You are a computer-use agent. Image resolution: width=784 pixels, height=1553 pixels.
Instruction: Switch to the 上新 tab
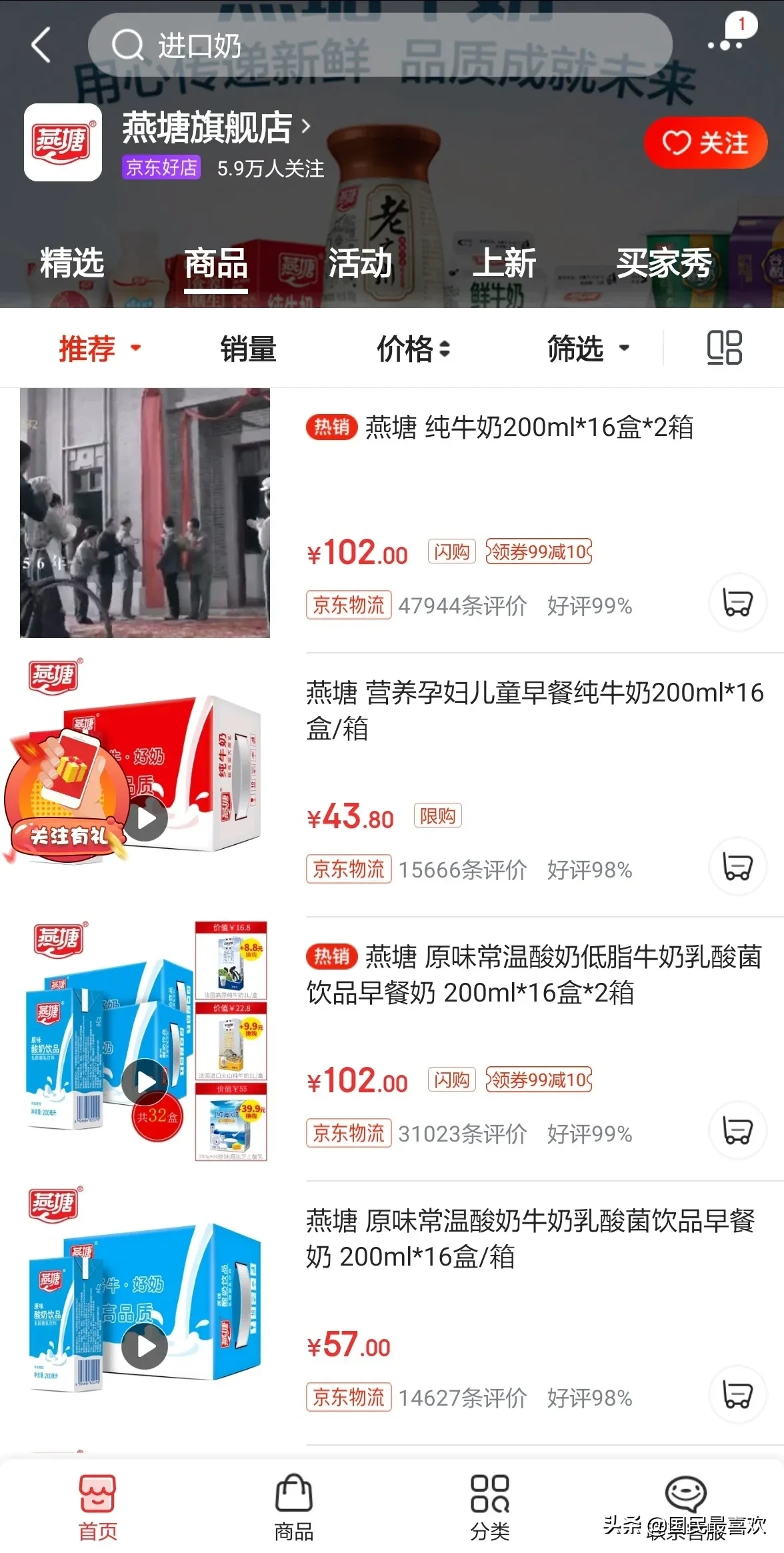tap(504, 263)
